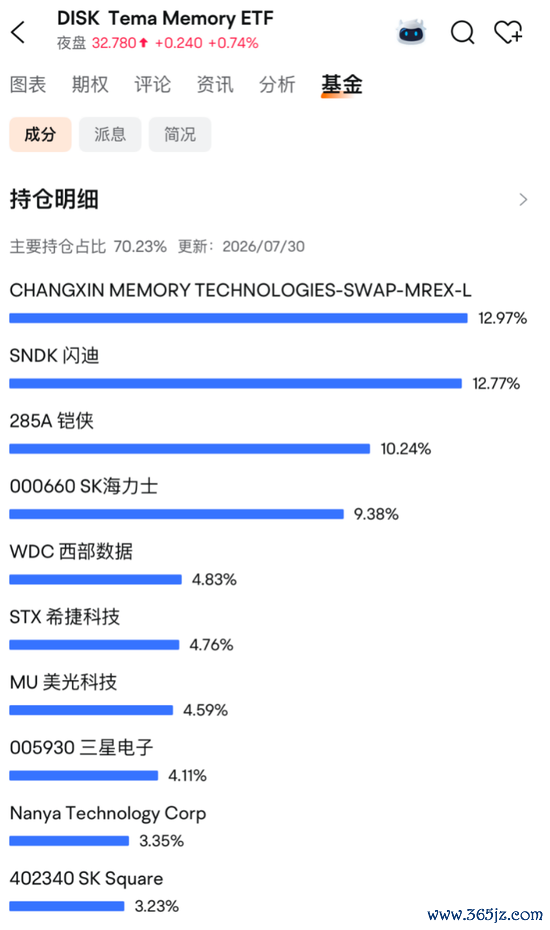
Task: Select the 简况 chip
Action: point(180,135)
